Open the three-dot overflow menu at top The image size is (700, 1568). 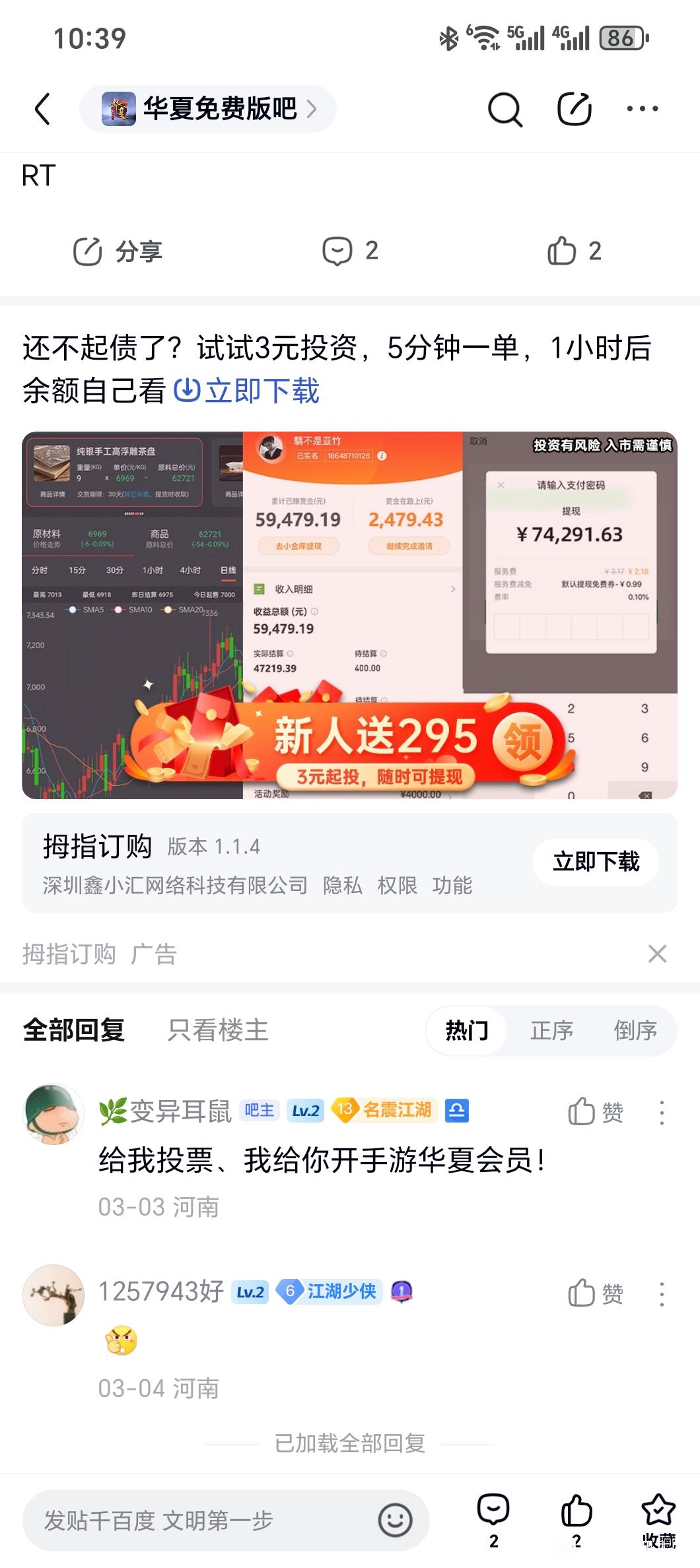click(642, 109)
